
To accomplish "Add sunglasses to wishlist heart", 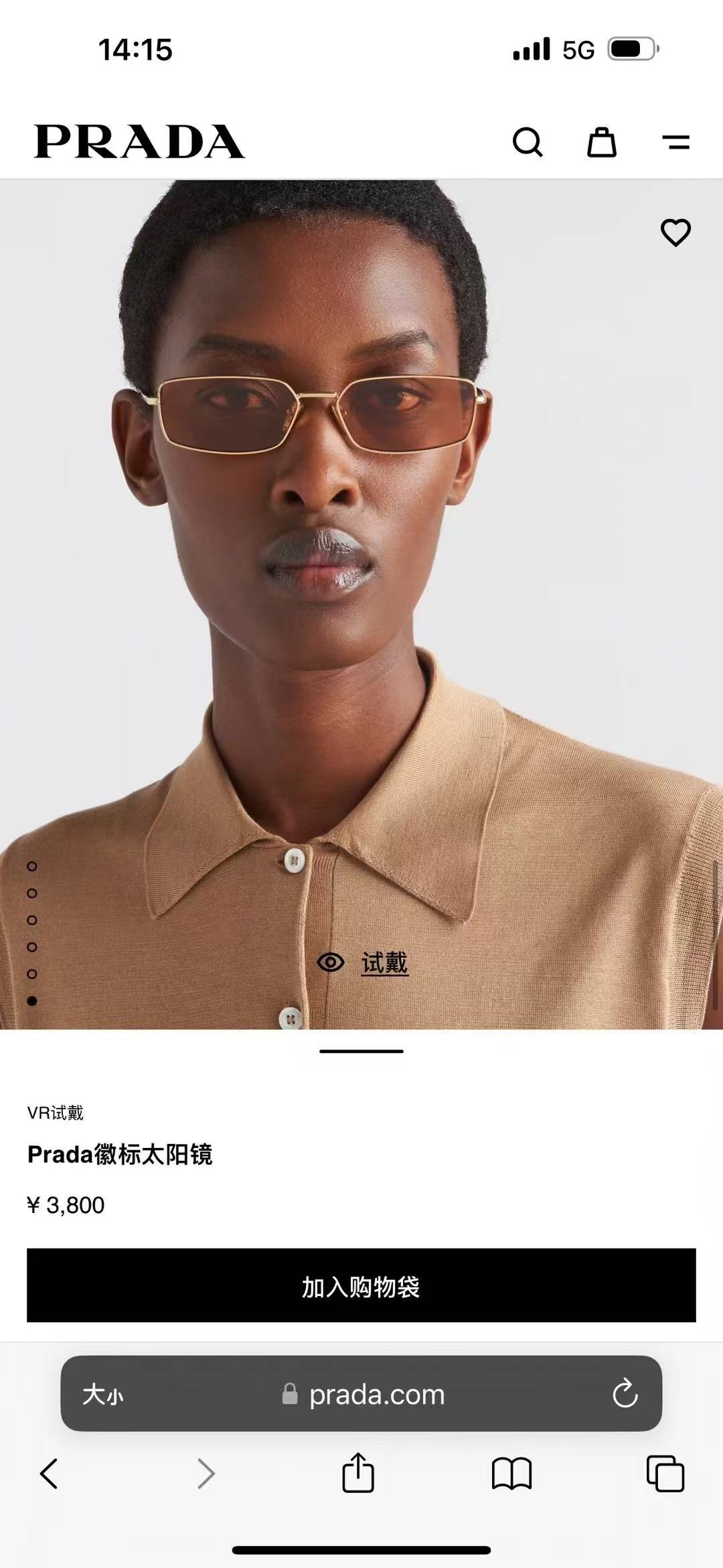I will click(x=675, y=232).
